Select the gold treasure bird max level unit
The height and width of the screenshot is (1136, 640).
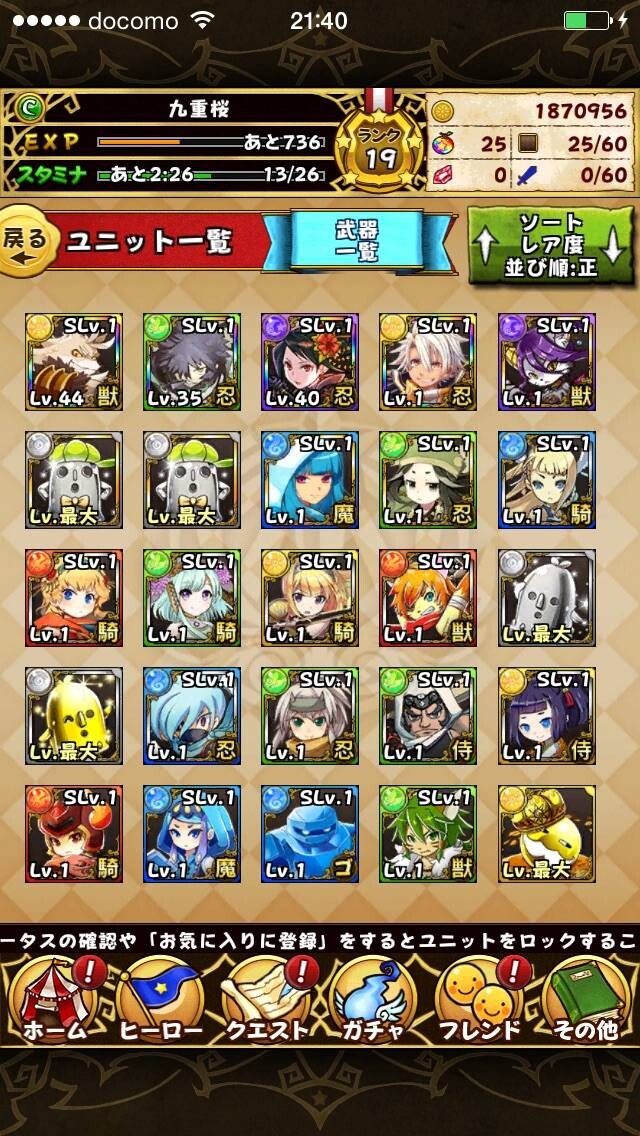click(547, 834)
